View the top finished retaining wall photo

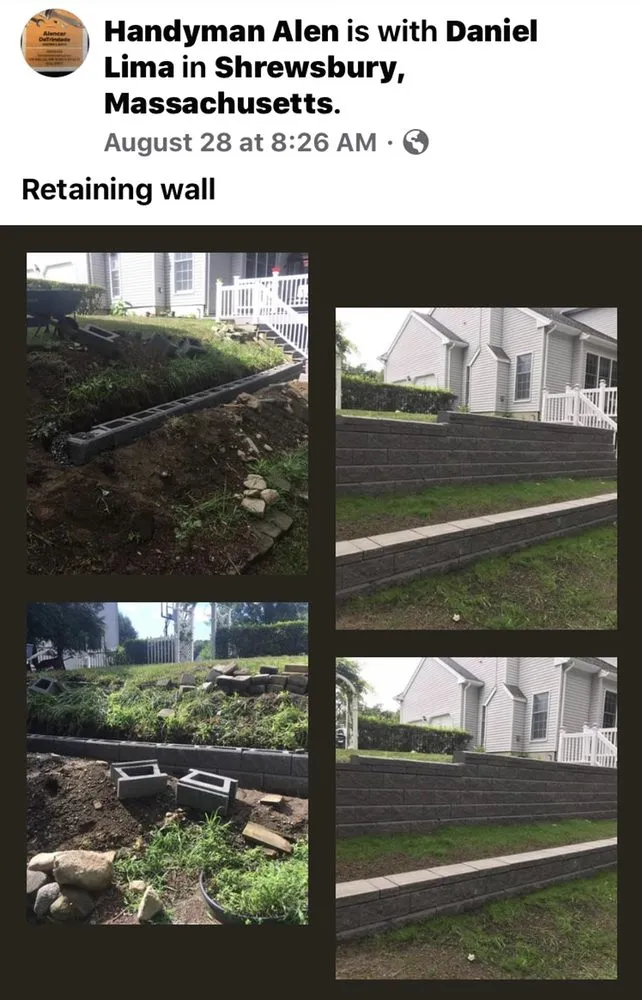tap(476, 467)
